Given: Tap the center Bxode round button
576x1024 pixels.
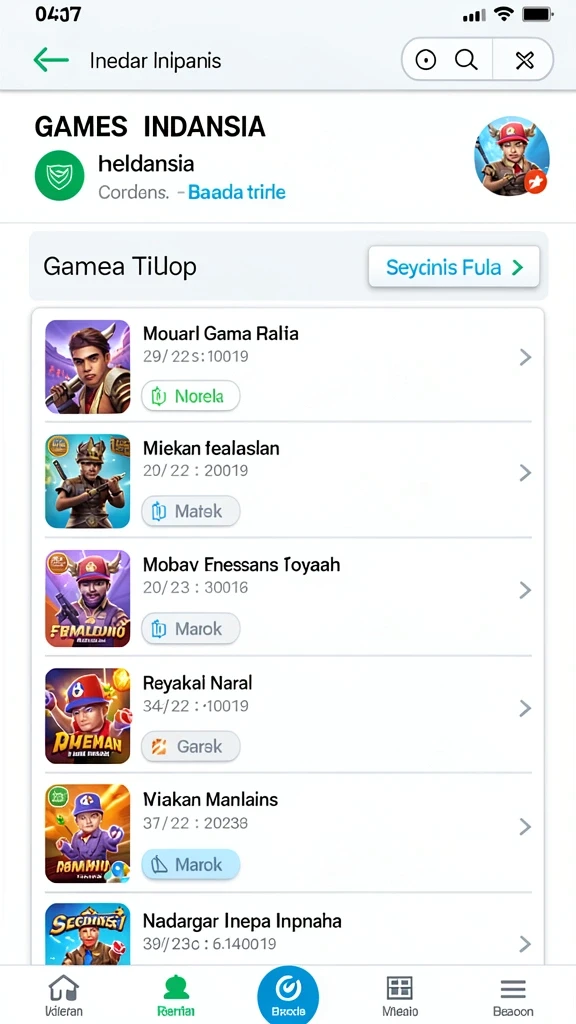Looking at the screenshot, I should pyautogui.click(x=288, y=995).
